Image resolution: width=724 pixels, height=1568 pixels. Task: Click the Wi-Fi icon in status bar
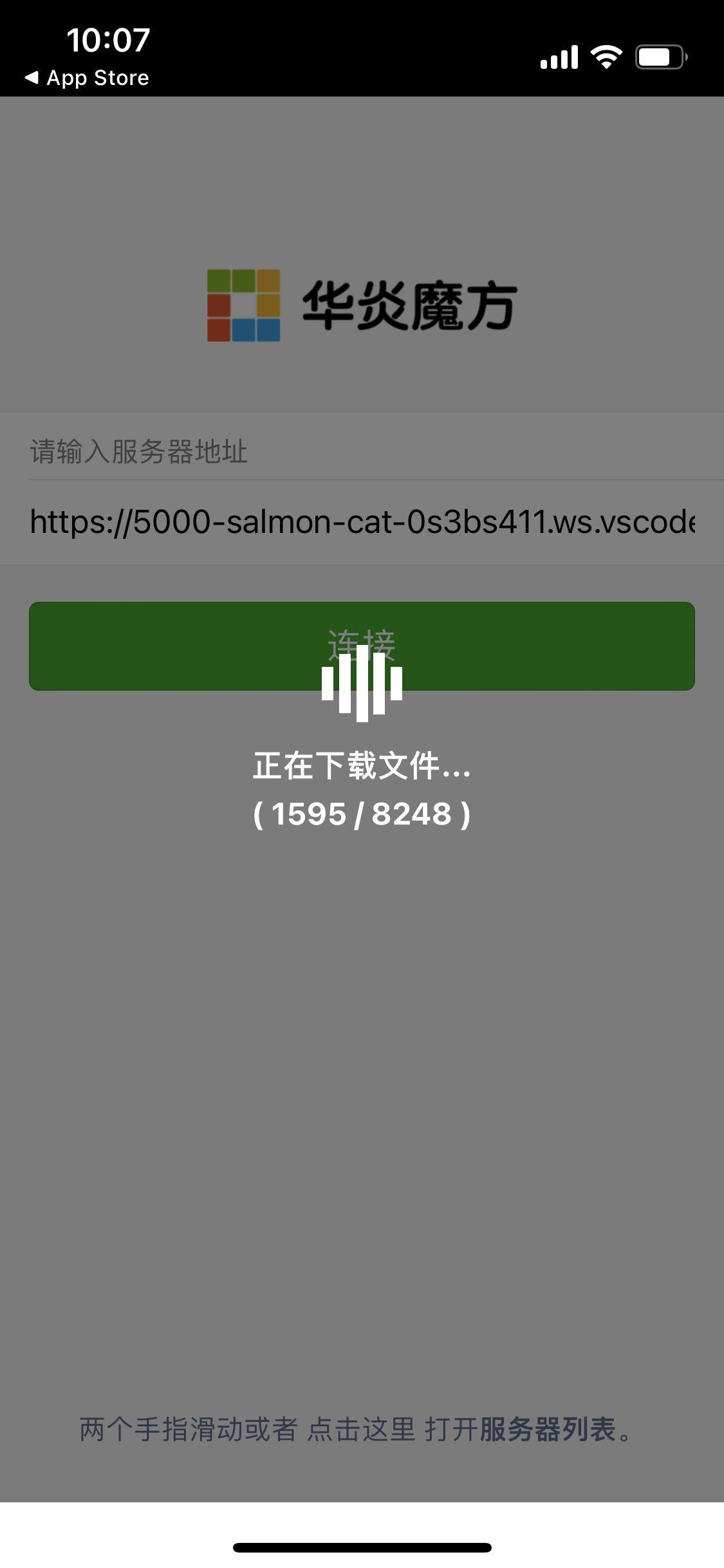(606, 57)
